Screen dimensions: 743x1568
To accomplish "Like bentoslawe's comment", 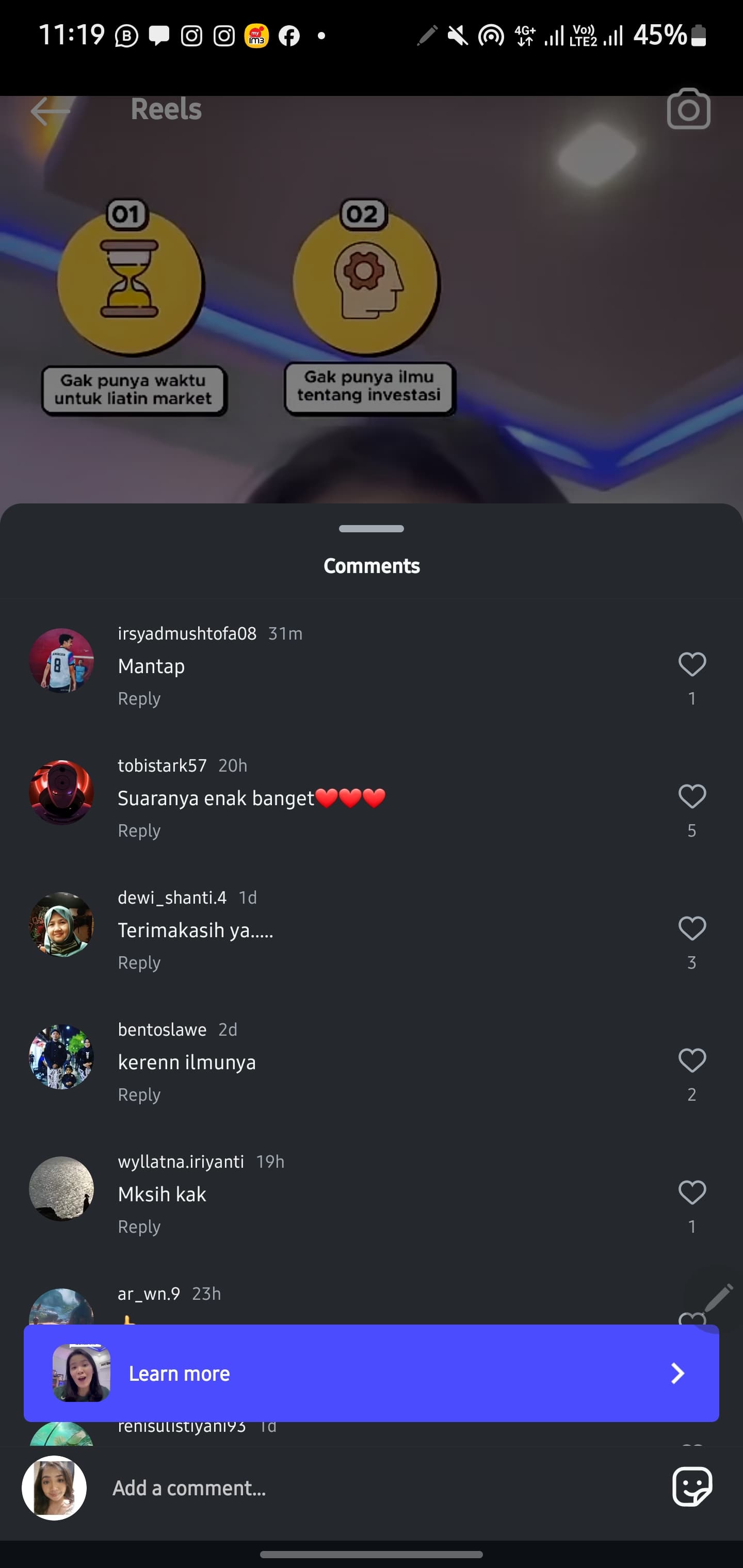I will point(692,1060).
